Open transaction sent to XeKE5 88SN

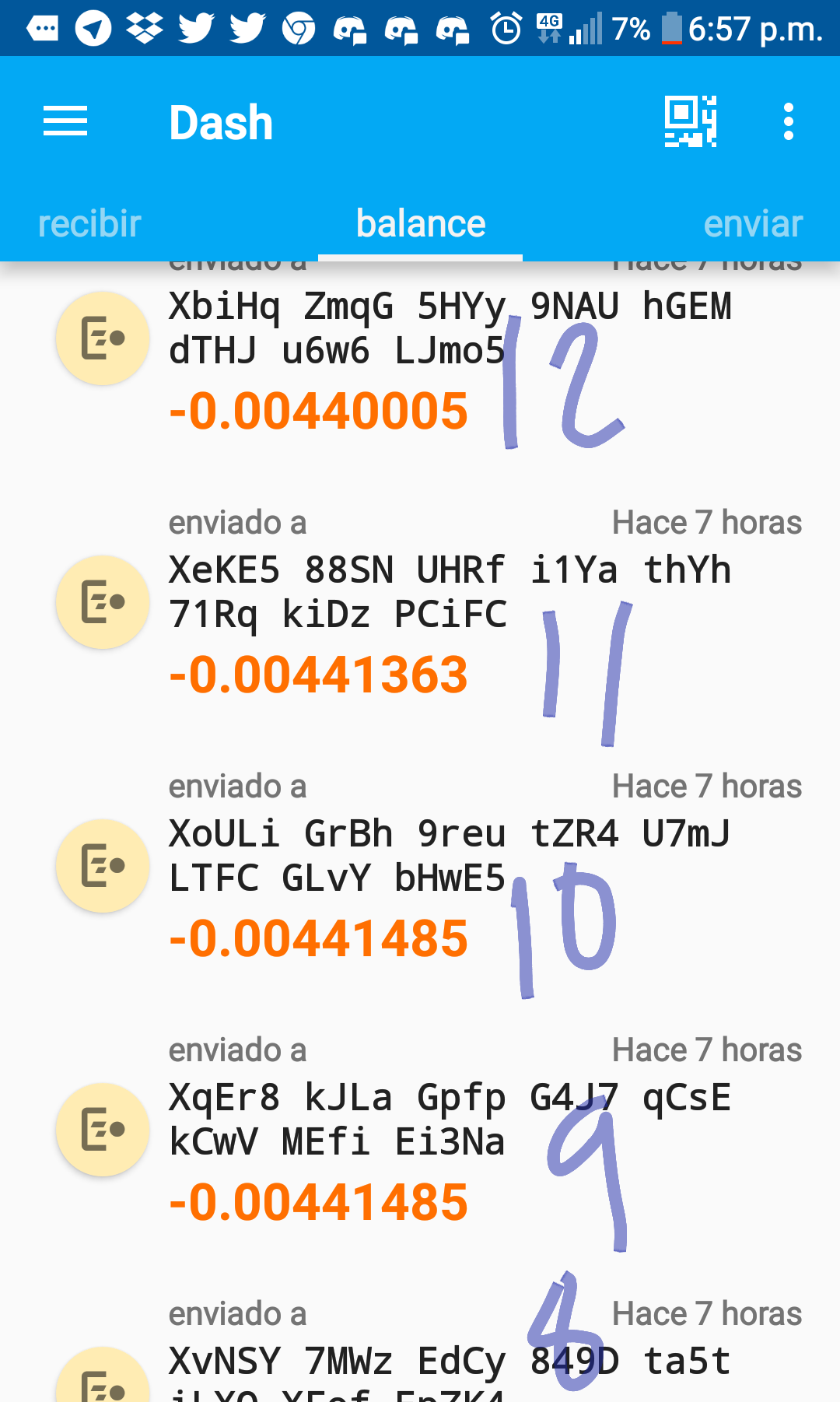point(420,602)
